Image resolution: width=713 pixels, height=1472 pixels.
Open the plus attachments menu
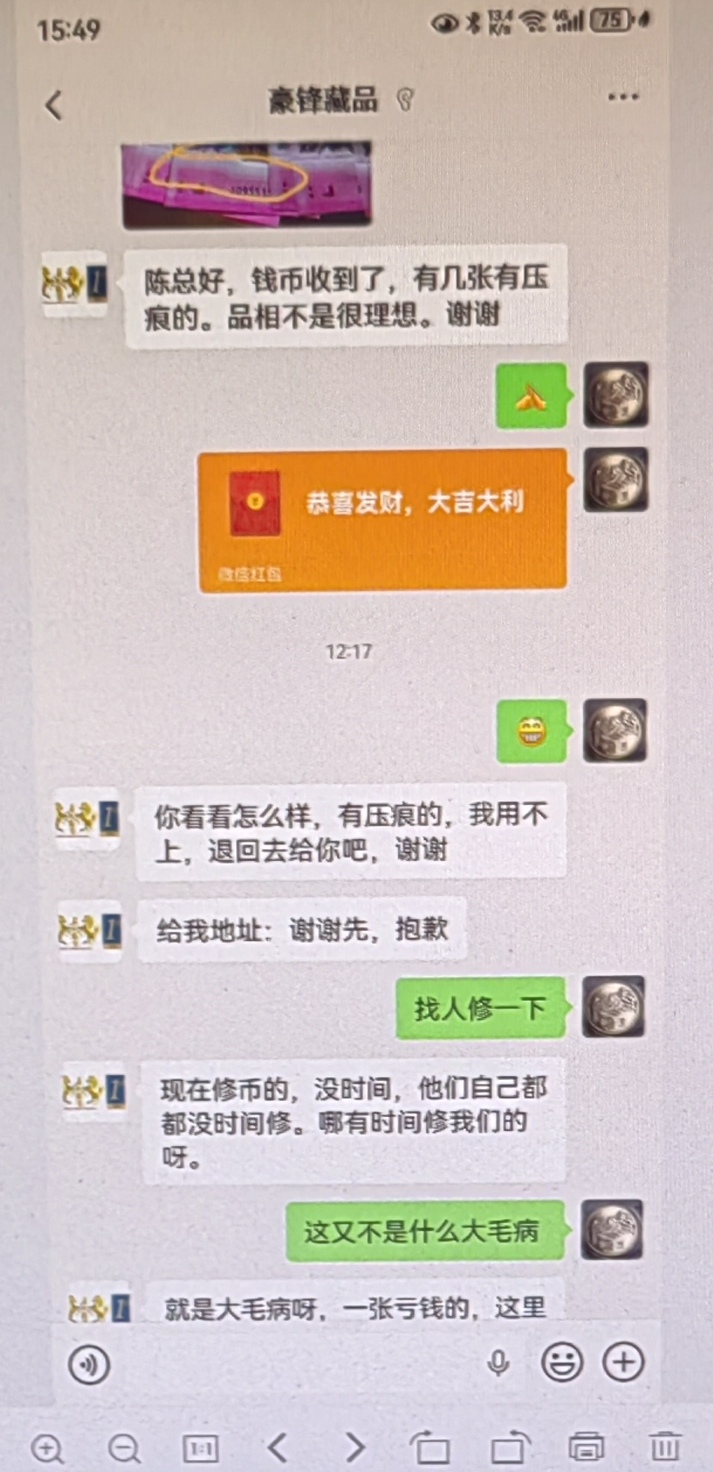tap(624, 1362)
